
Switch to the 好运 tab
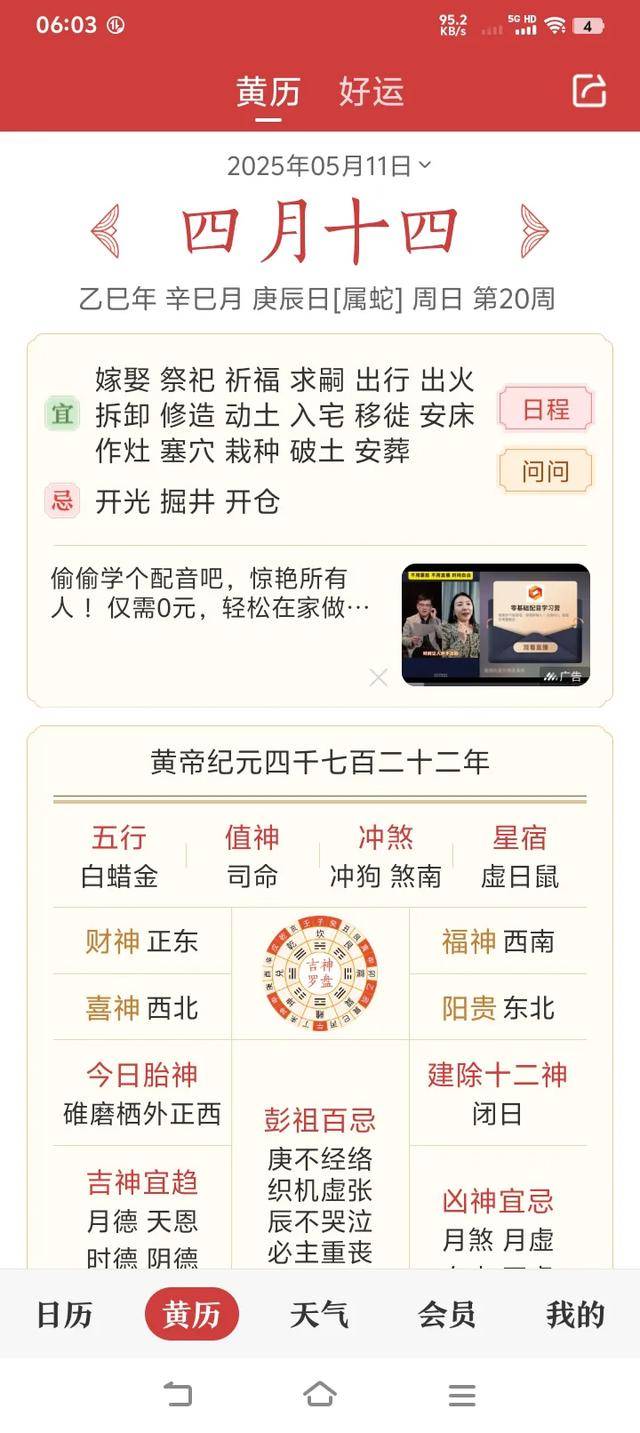(x=371, y=91)
